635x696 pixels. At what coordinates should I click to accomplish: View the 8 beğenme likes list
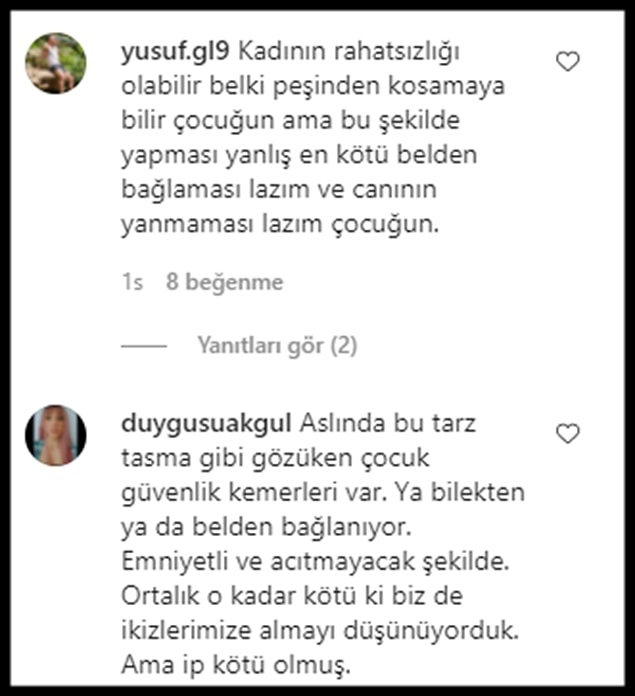click(225, 283)
